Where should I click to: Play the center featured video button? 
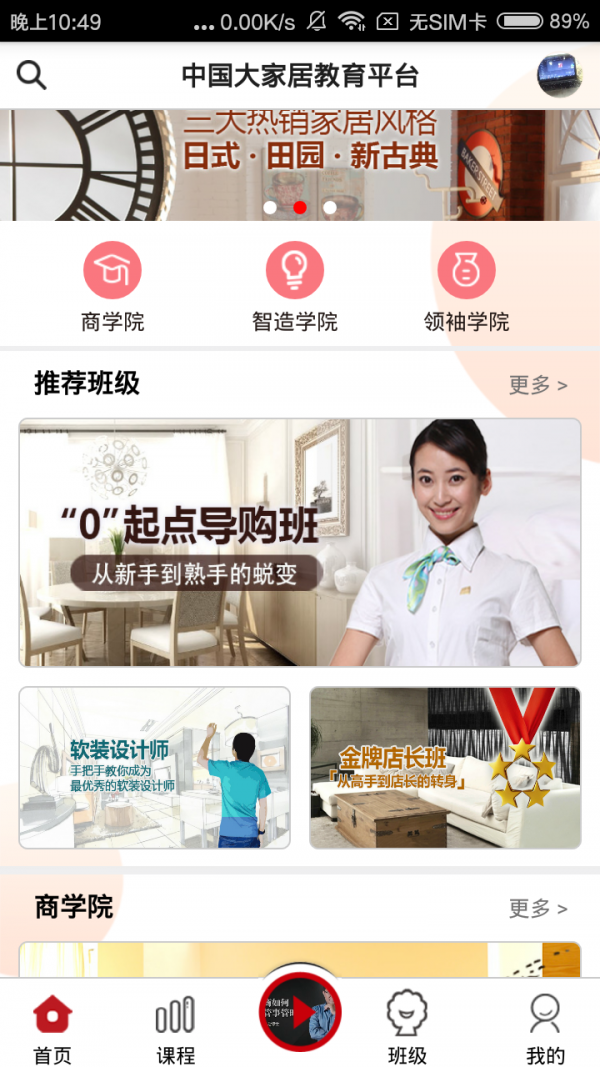click(x=300, y=1012)
